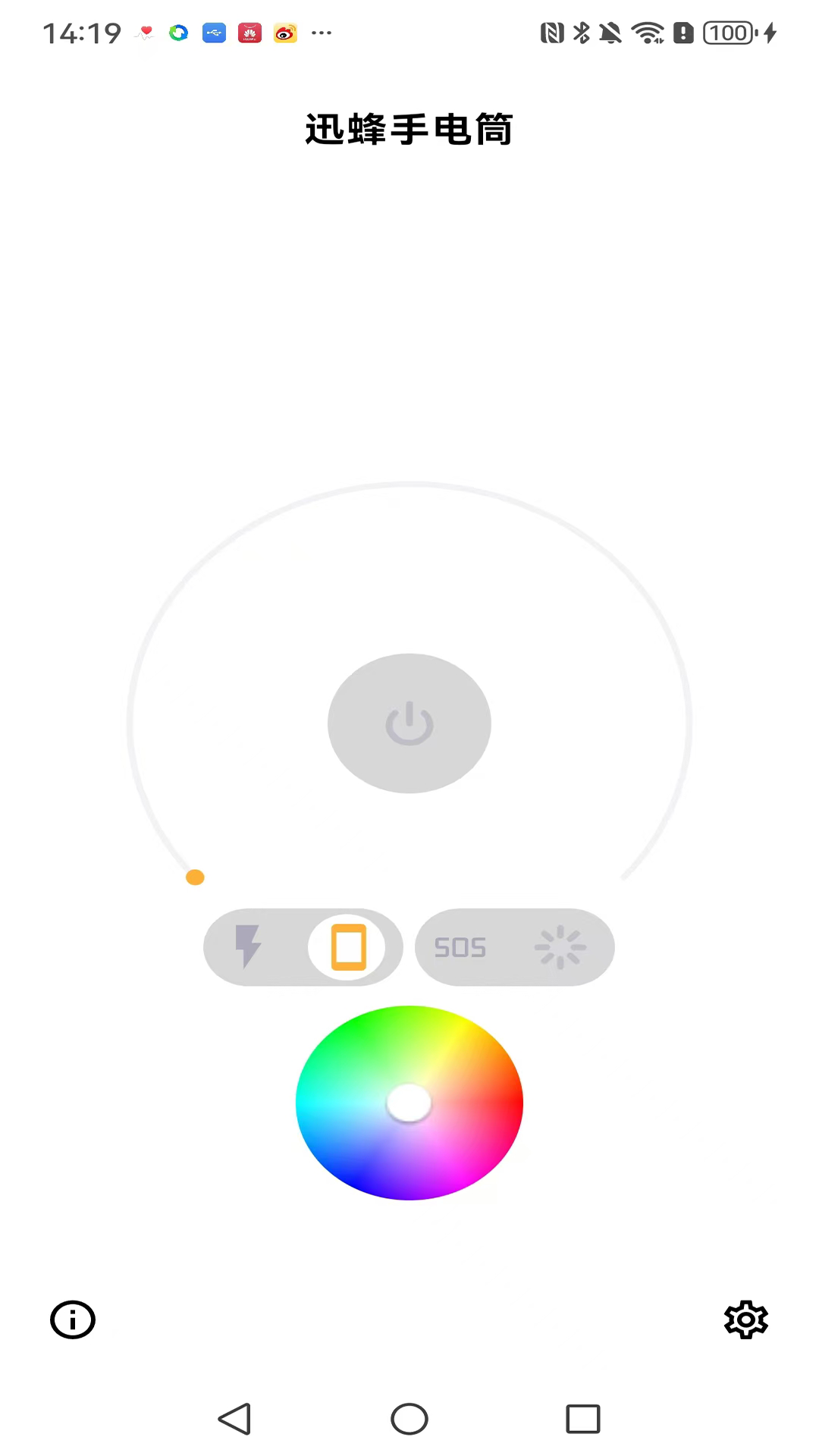Open the info icon
Screen dimensions: 819x1456
[x=73, y=1319]
